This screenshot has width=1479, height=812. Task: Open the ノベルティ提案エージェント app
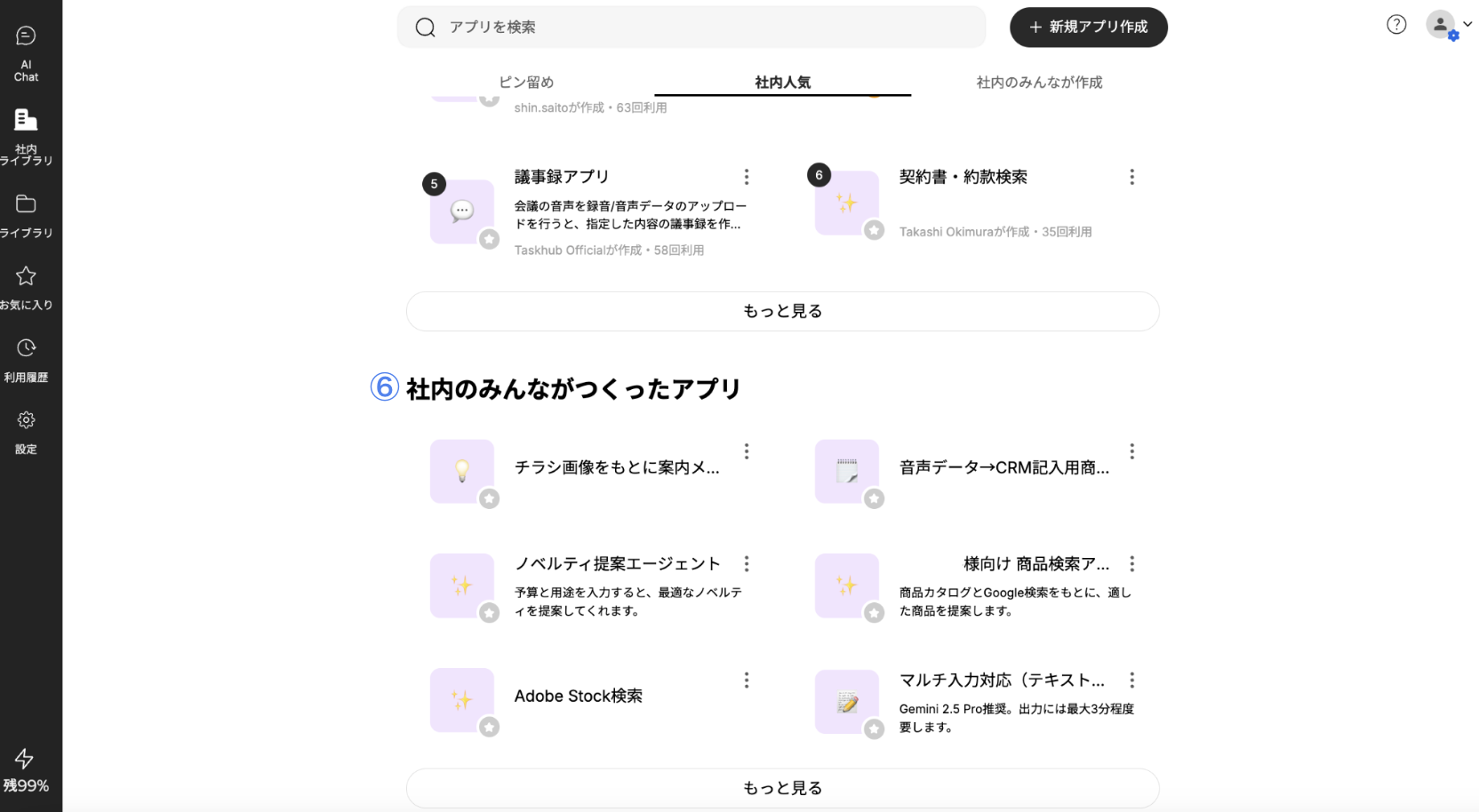617,564
